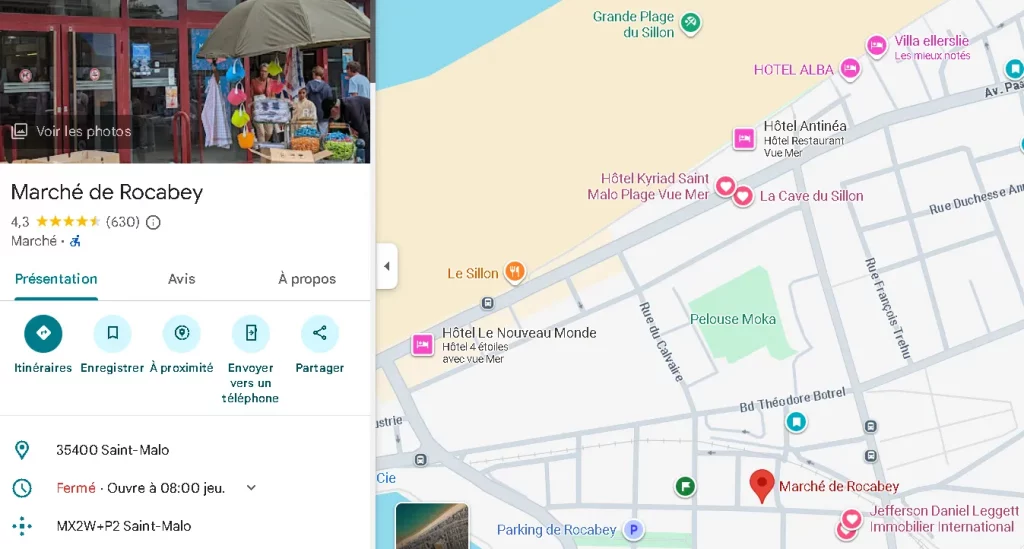
Task: Select HOTEL ALBA pin on map
Action: click(x=850, y=69)
